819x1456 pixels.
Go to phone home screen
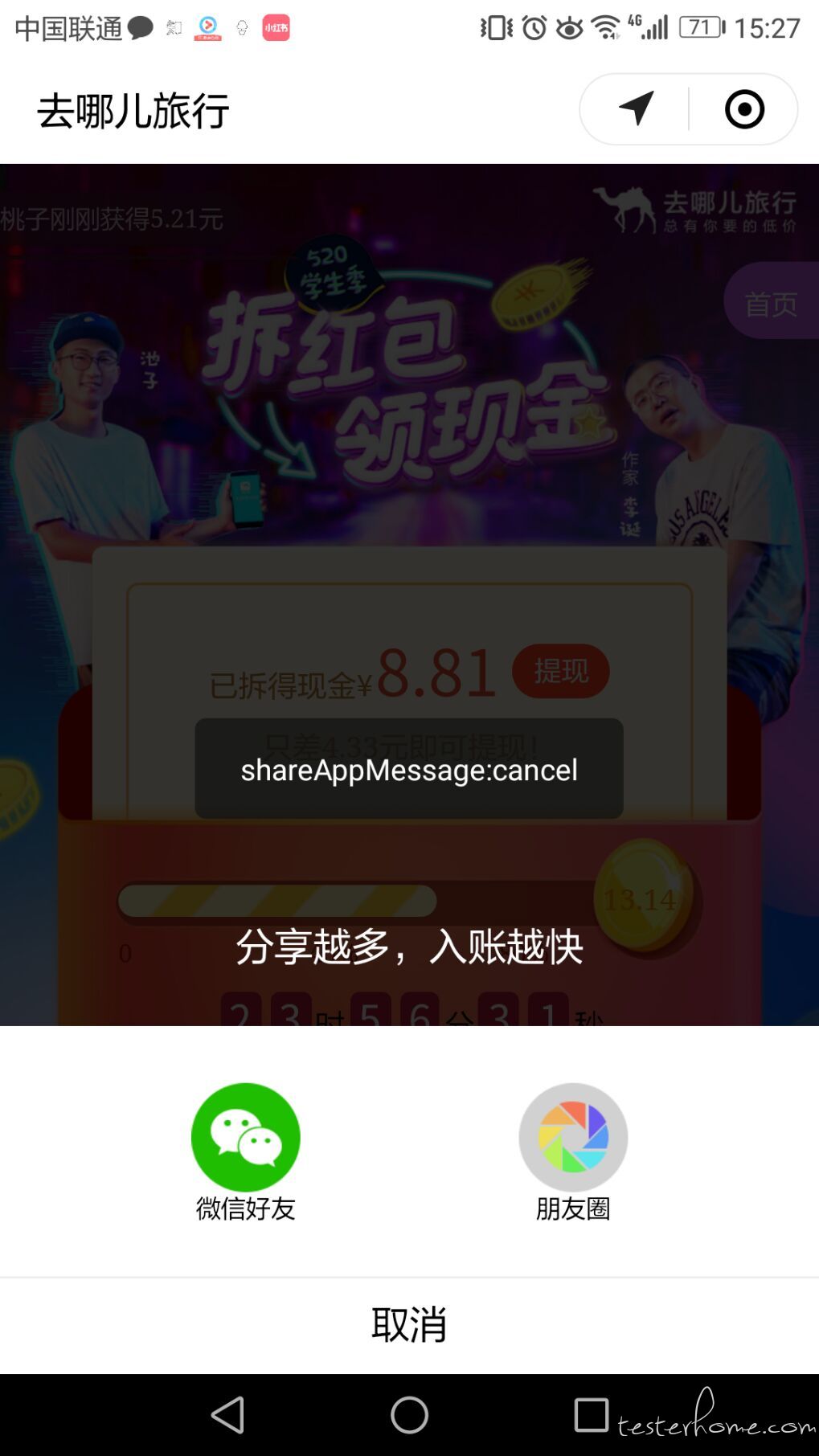[x=409, y=1414]
